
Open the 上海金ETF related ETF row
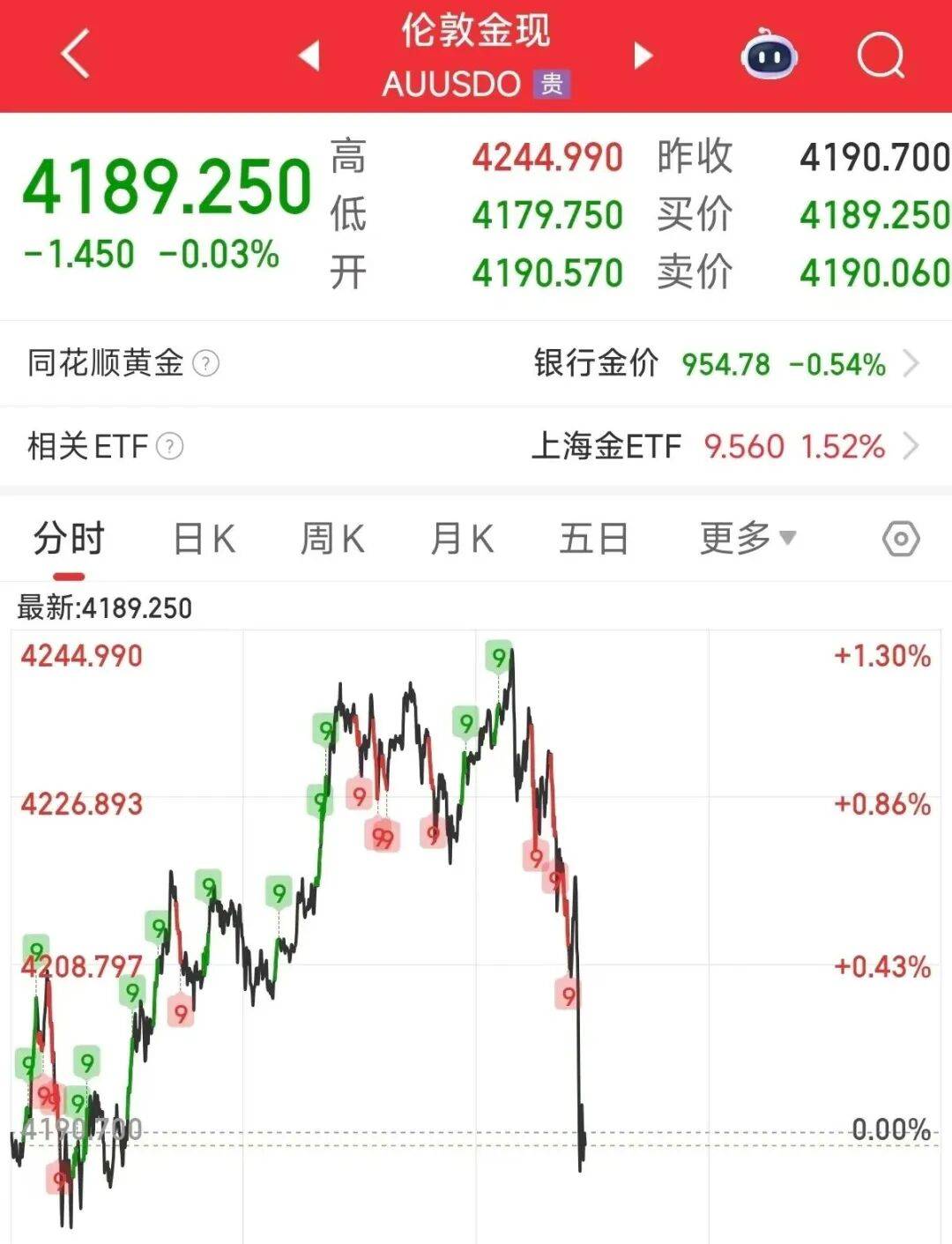coord(723,446)
